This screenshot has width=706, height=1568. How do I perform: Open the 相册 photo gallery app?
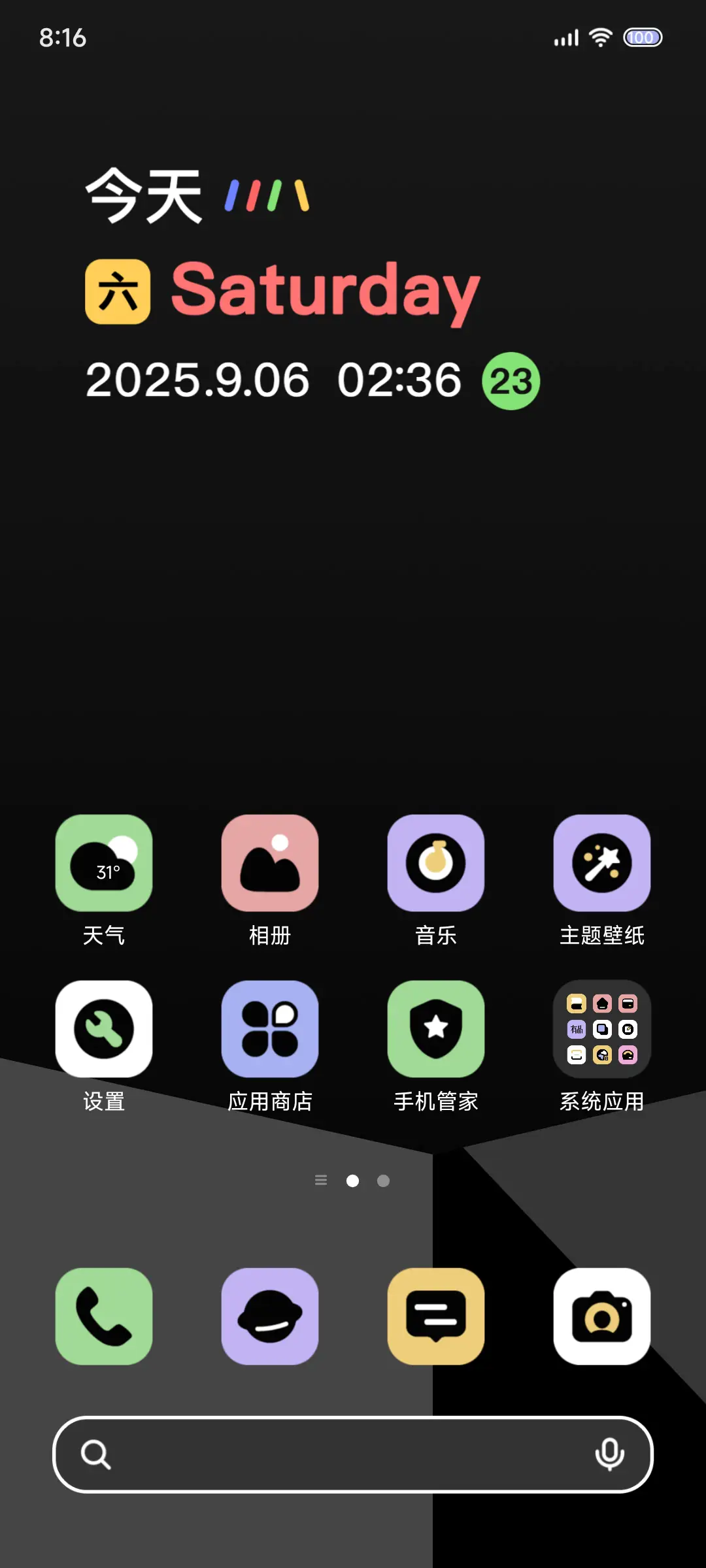point(270,862)
